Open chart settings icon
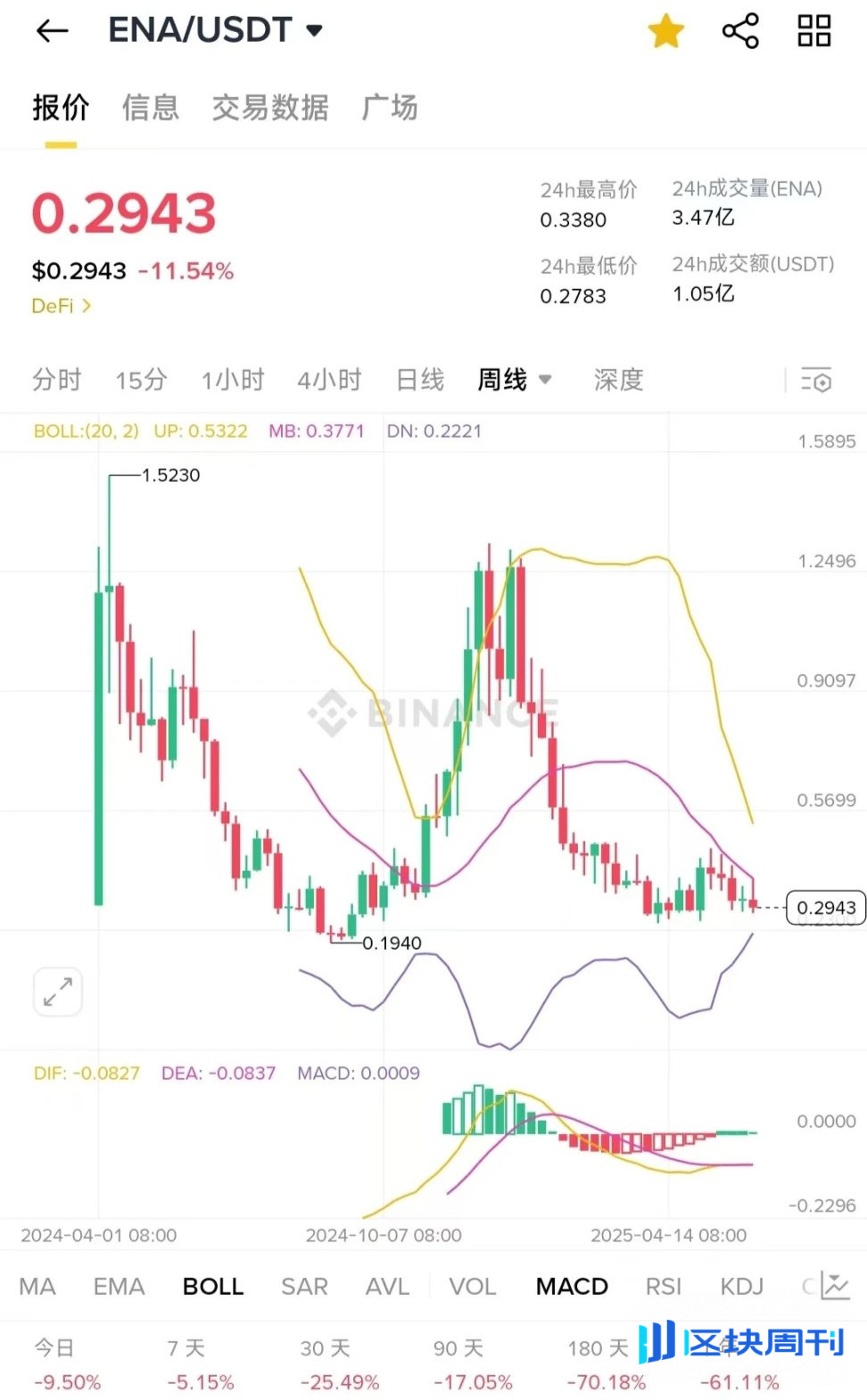Screen dimensions: 867x1400 coord(816,381)
